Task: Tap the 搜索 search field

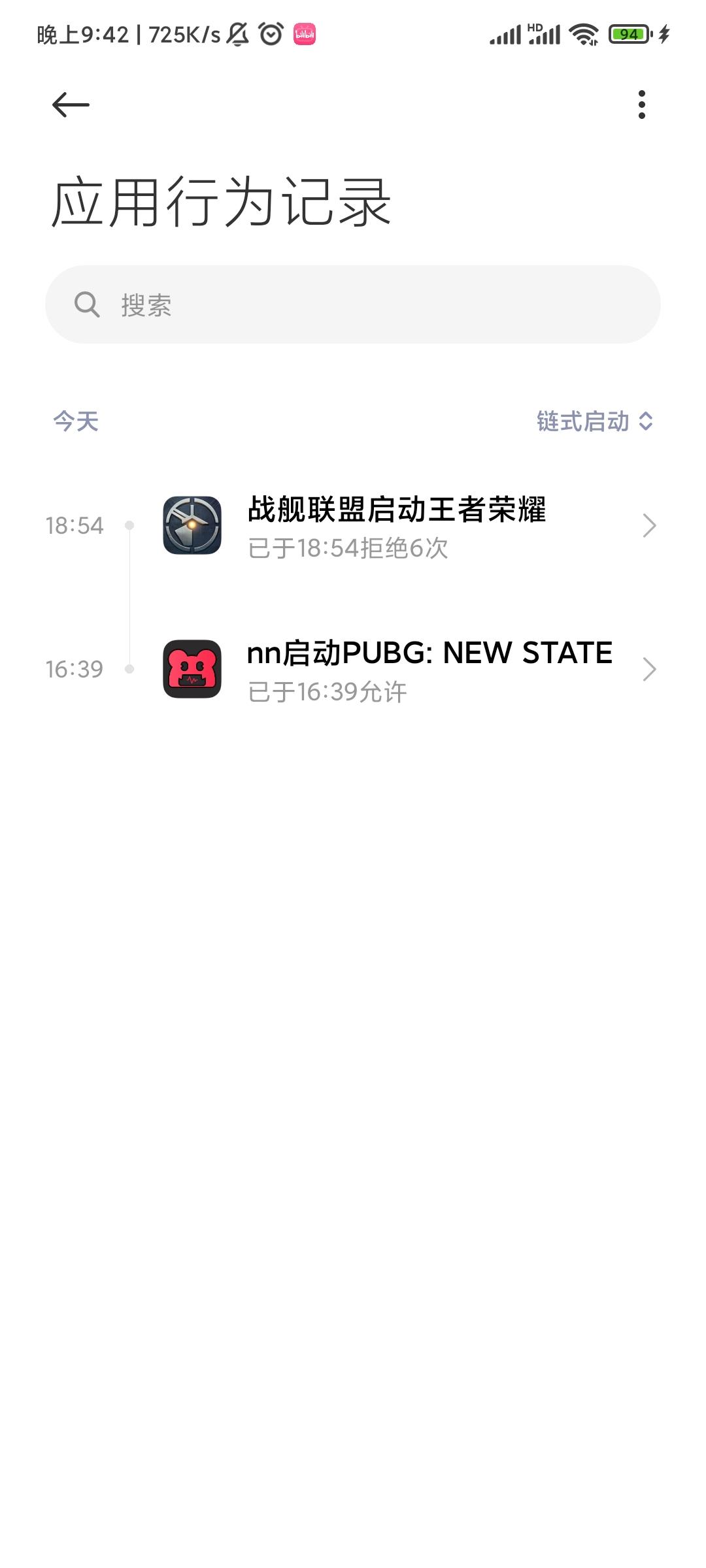Action: (x=353, y=304)
